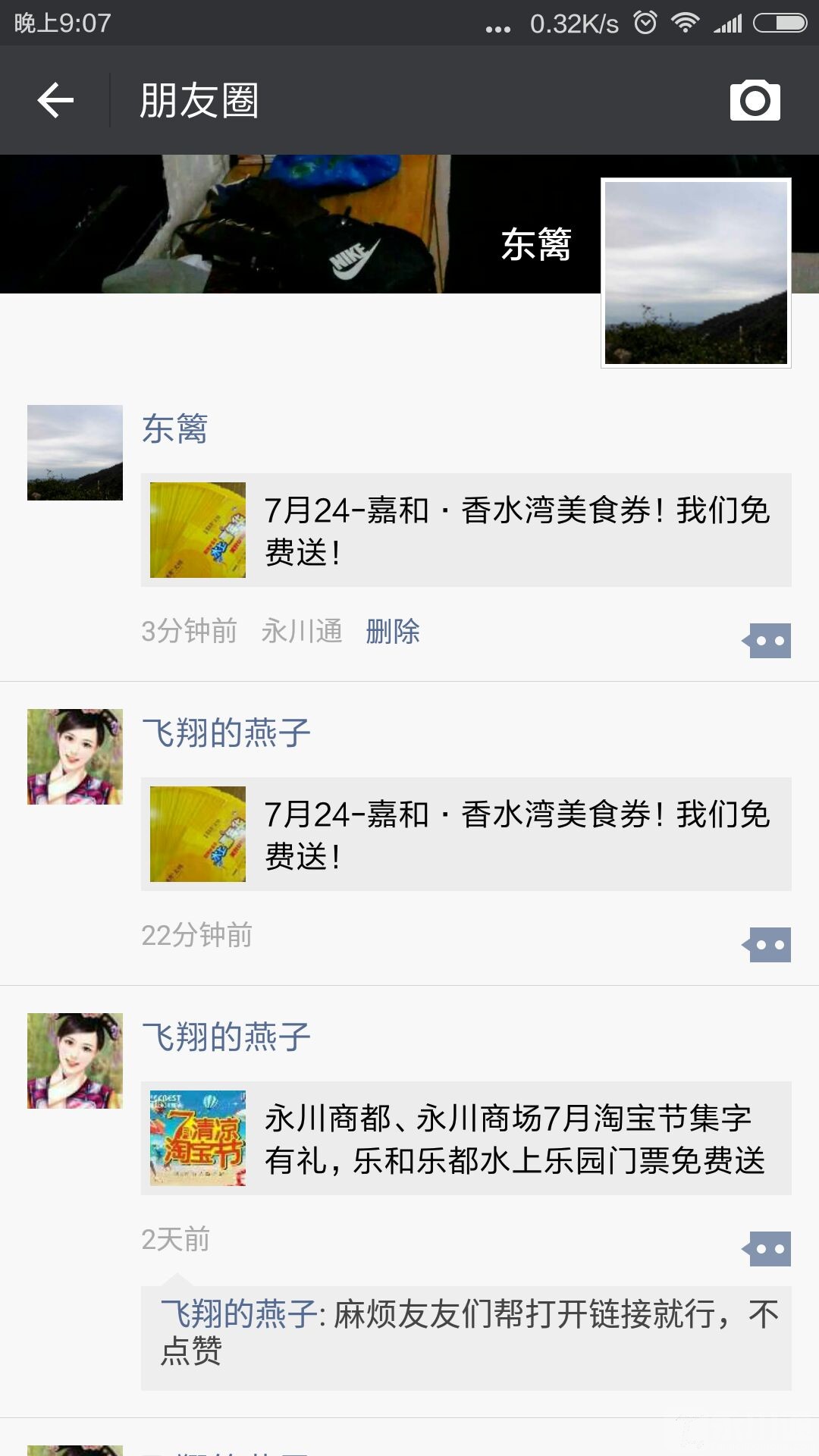
Task: Open 东篱's large profile avatar in header
Action: click(x=695, y=273)
